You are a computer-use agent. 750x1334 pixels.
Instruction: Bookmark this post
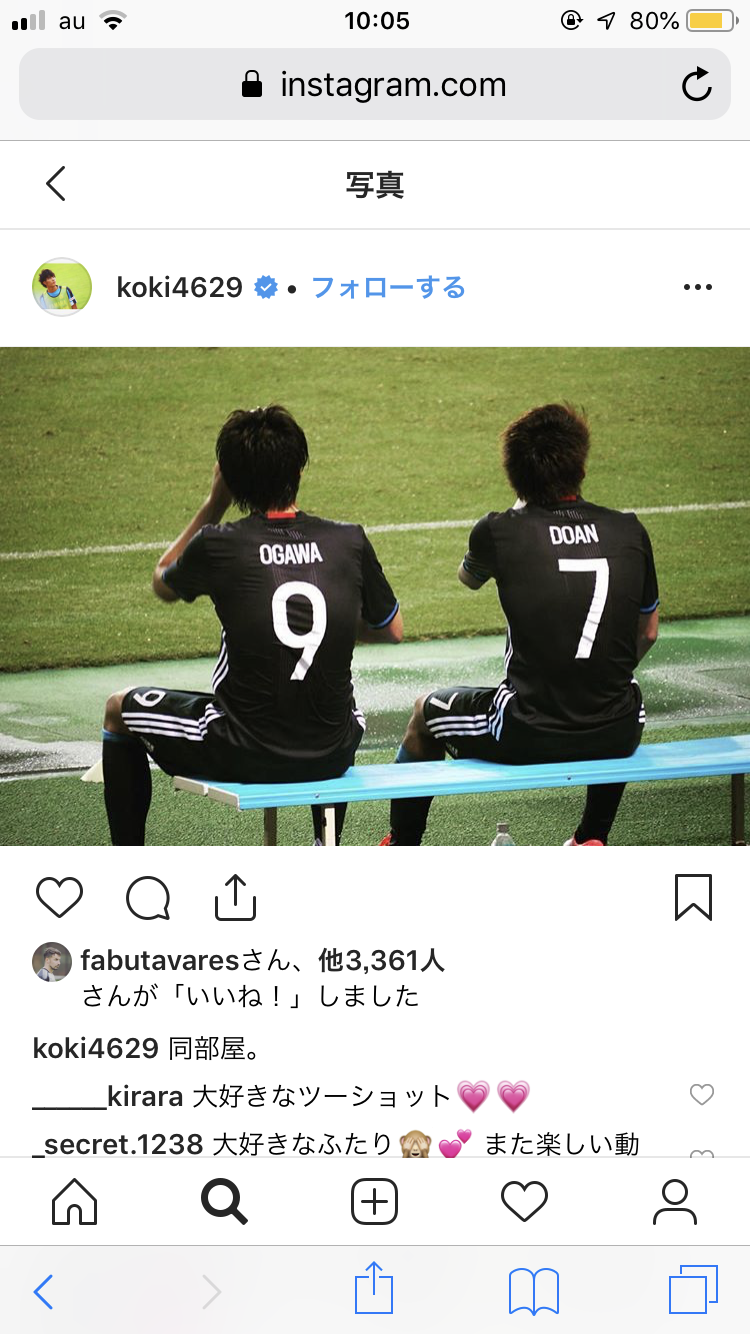693,897
